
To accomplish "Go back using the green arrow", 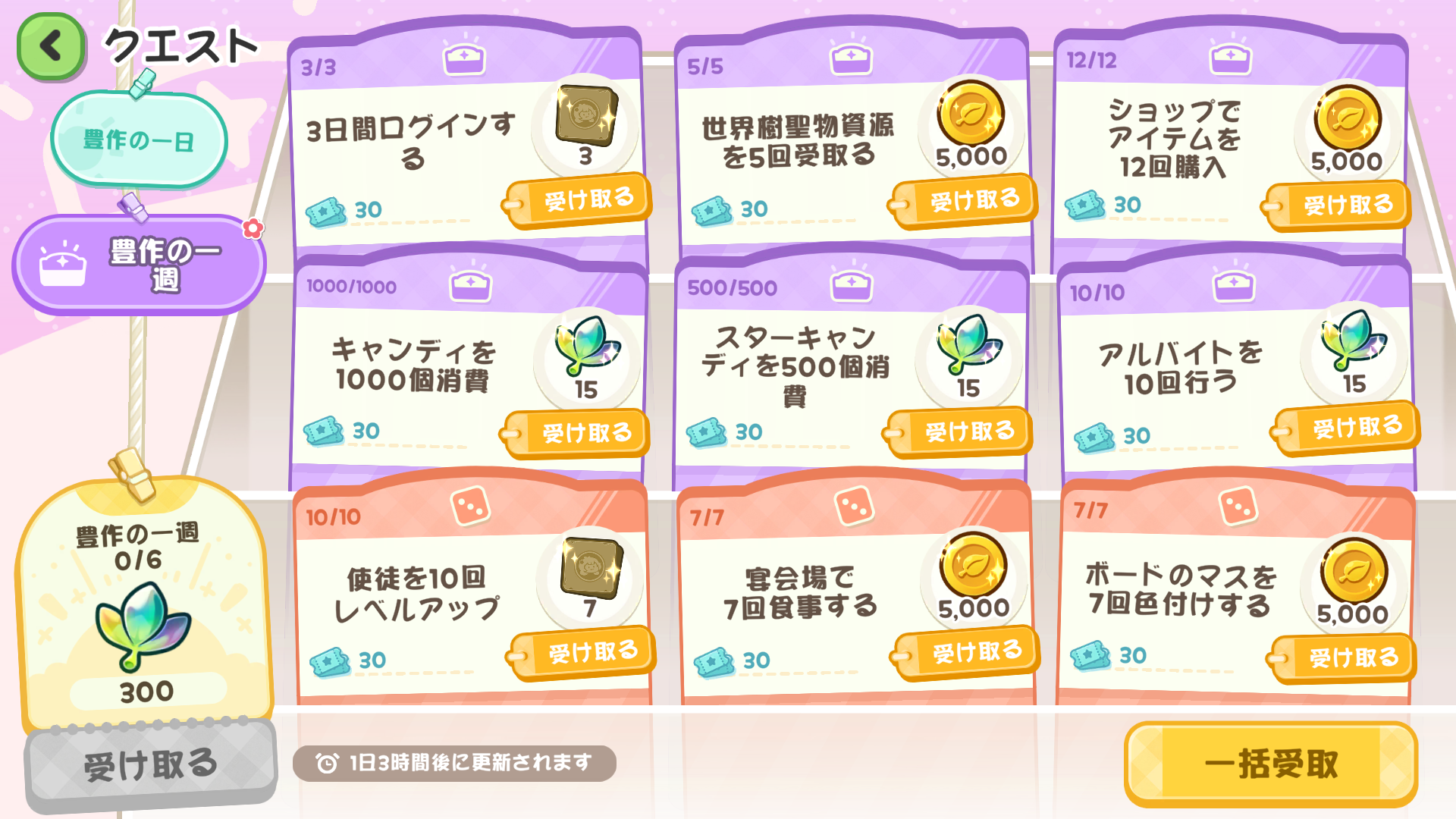I will 50,46.
